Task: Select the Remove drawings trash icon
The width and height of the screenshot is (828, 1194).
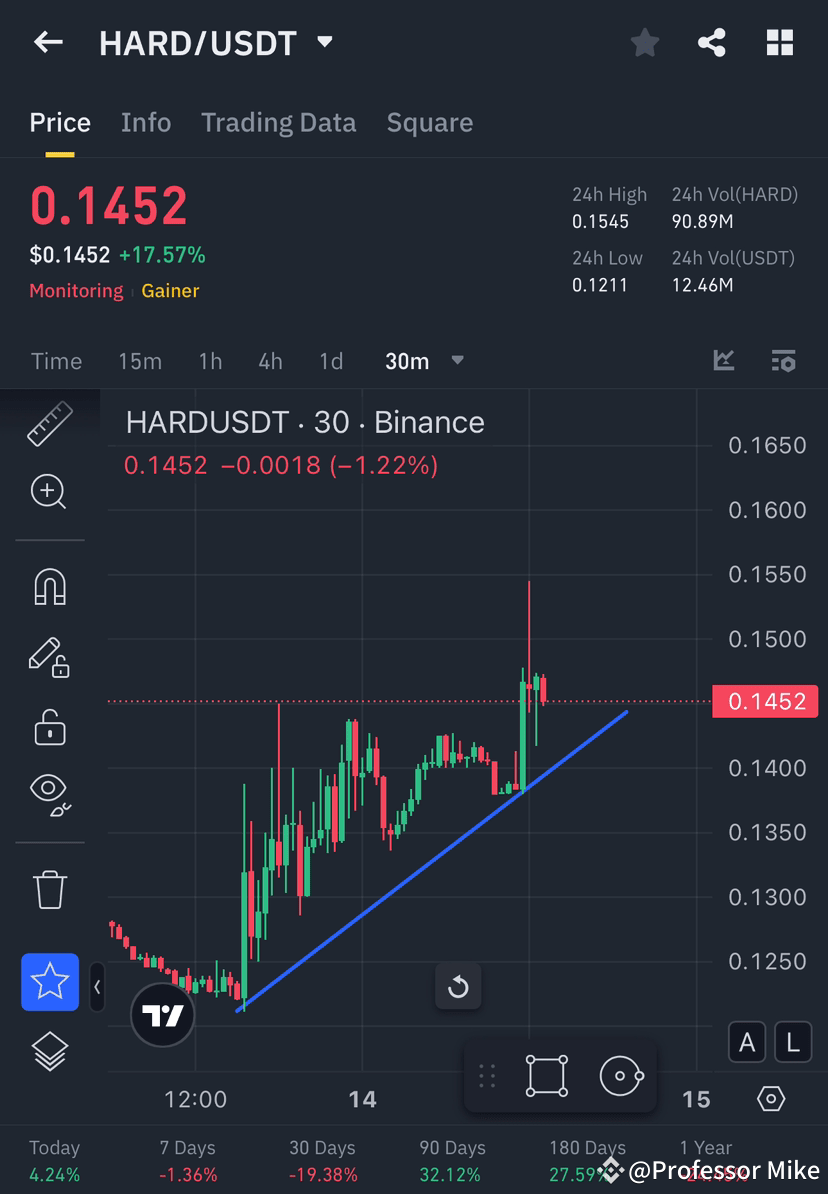Action: click(x=49, y=888)
